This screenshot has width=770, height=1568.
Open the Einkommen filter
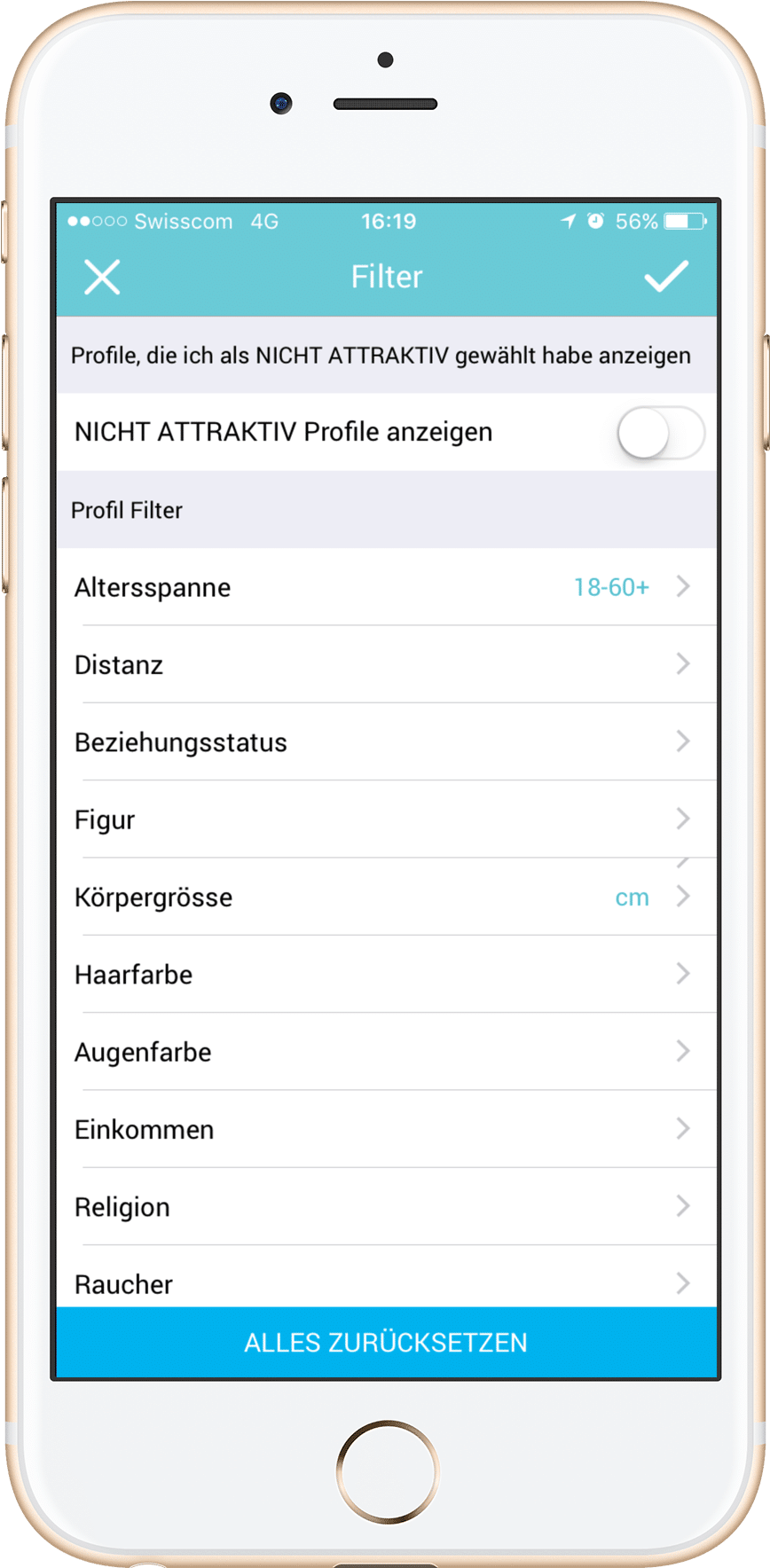point(387,1129)
